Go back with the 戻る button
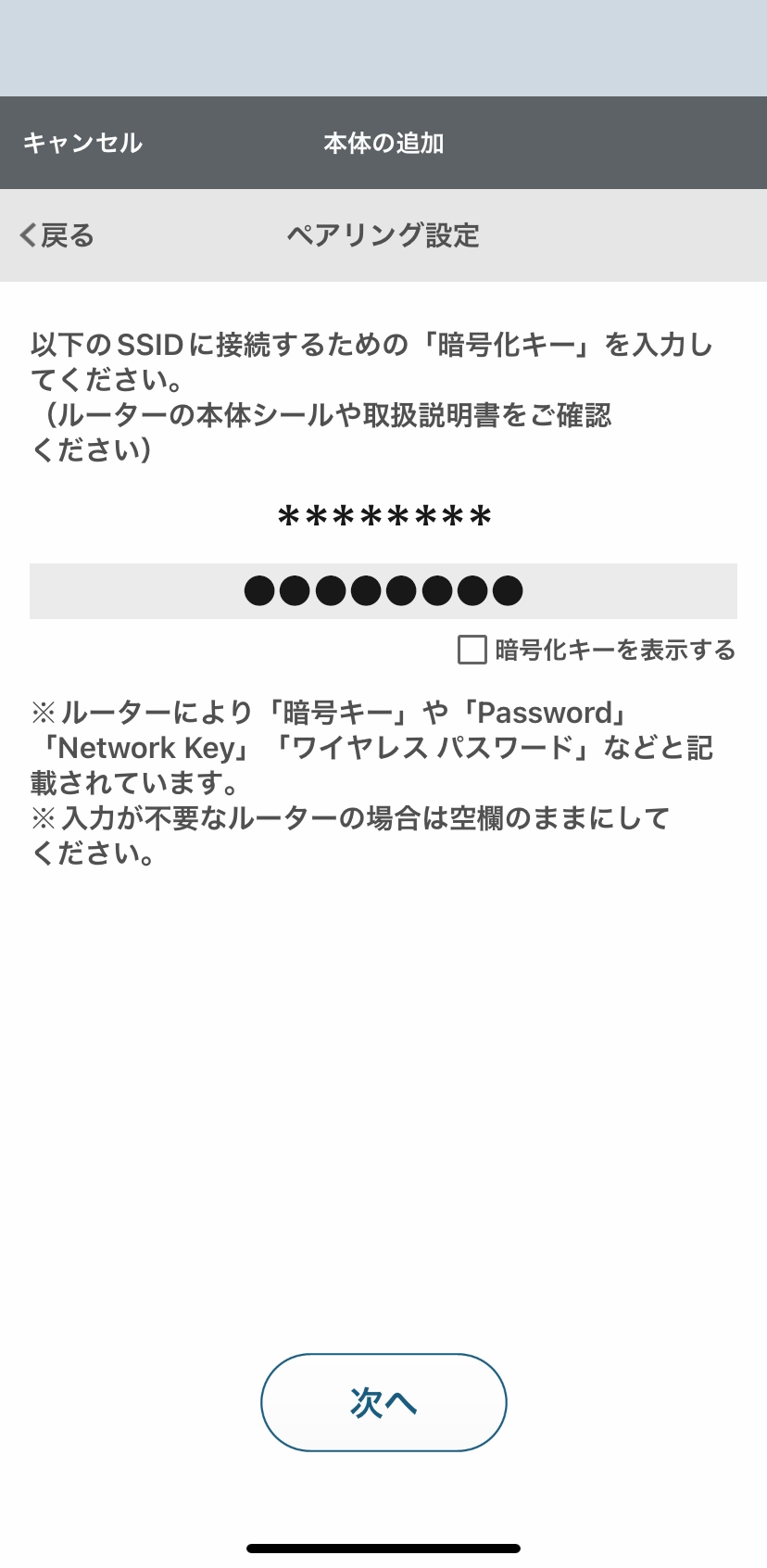The width and height of the screenshot is (767, 1568). pyautogui.click(x=57, y=235)
